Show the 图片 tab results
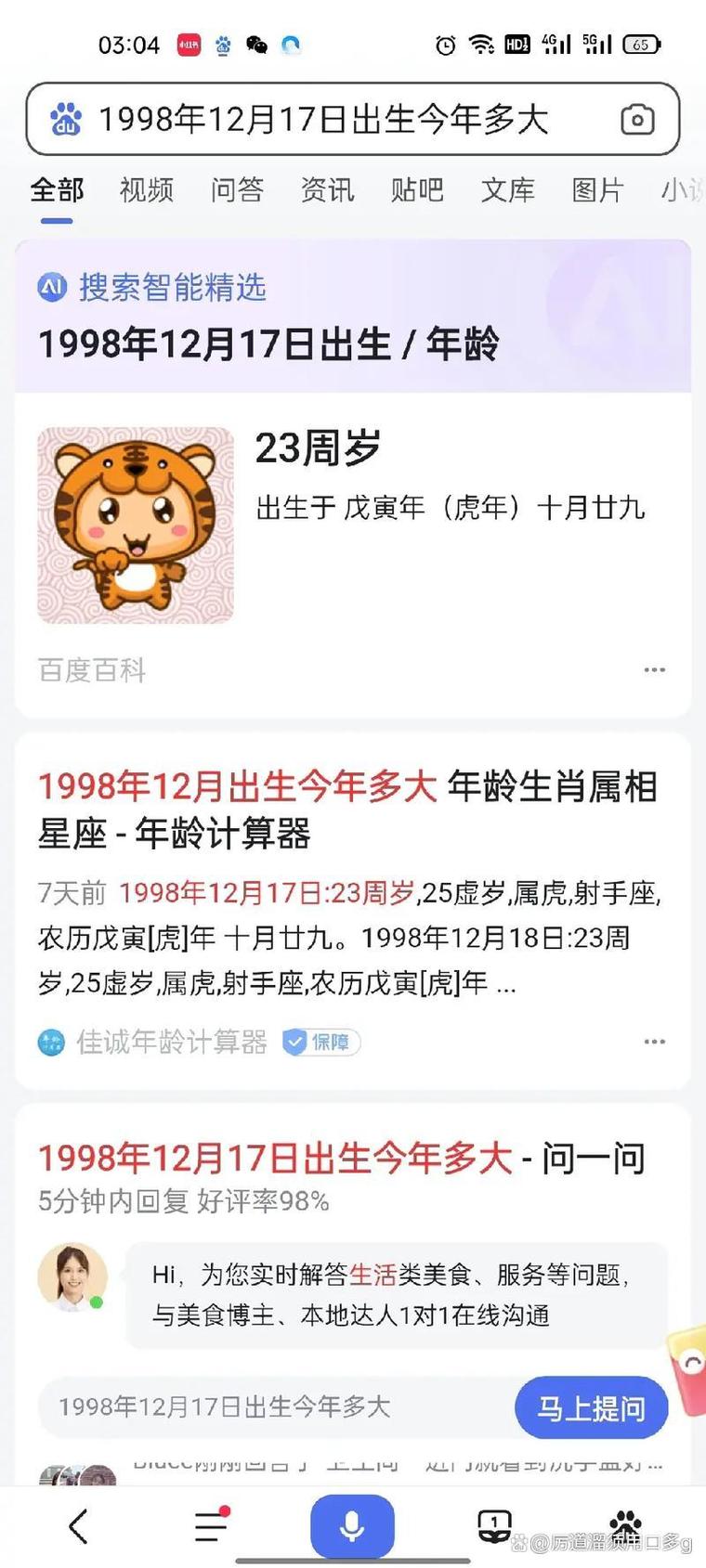Screen dimensions: 706x1568 click(x=597, y=190)
